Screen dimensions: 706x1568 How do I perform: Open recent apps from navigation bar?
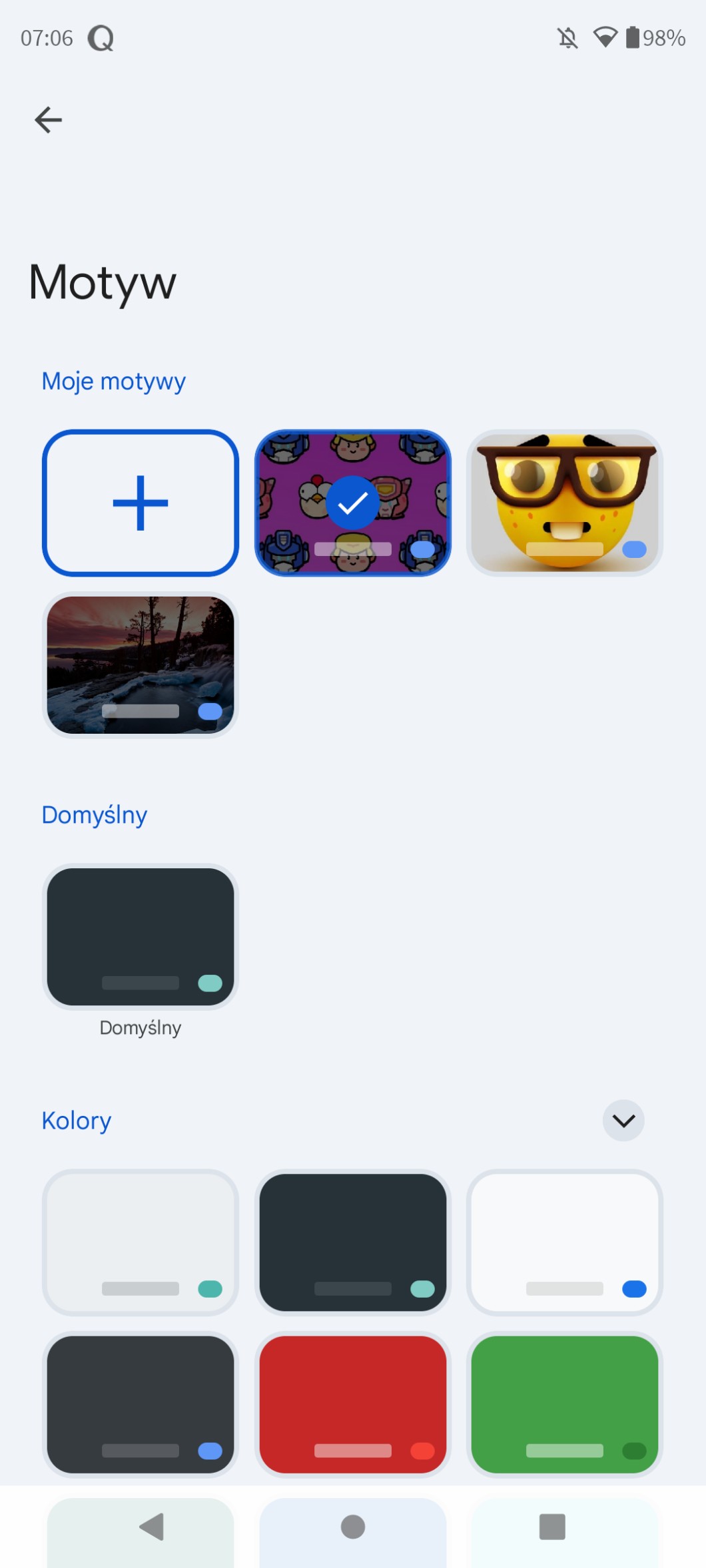[x=552, y=1527]
